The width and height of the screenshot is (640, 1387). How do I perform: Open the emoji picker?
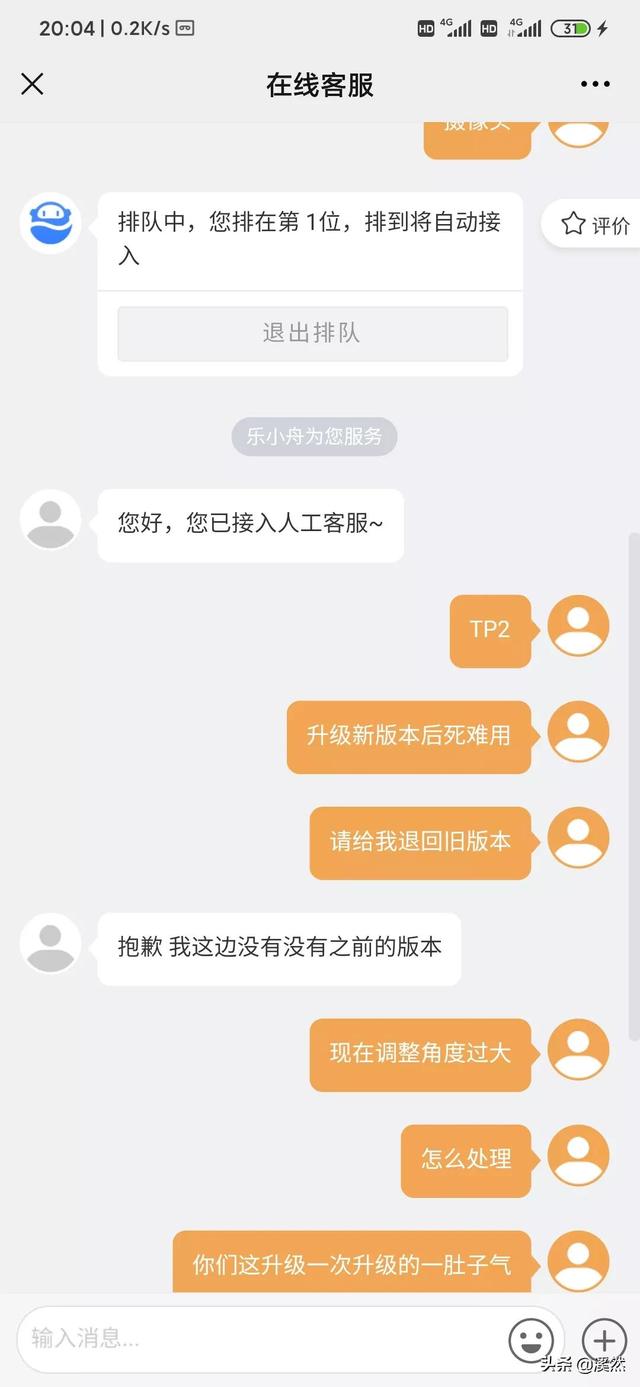click(x=531, y=1338)
